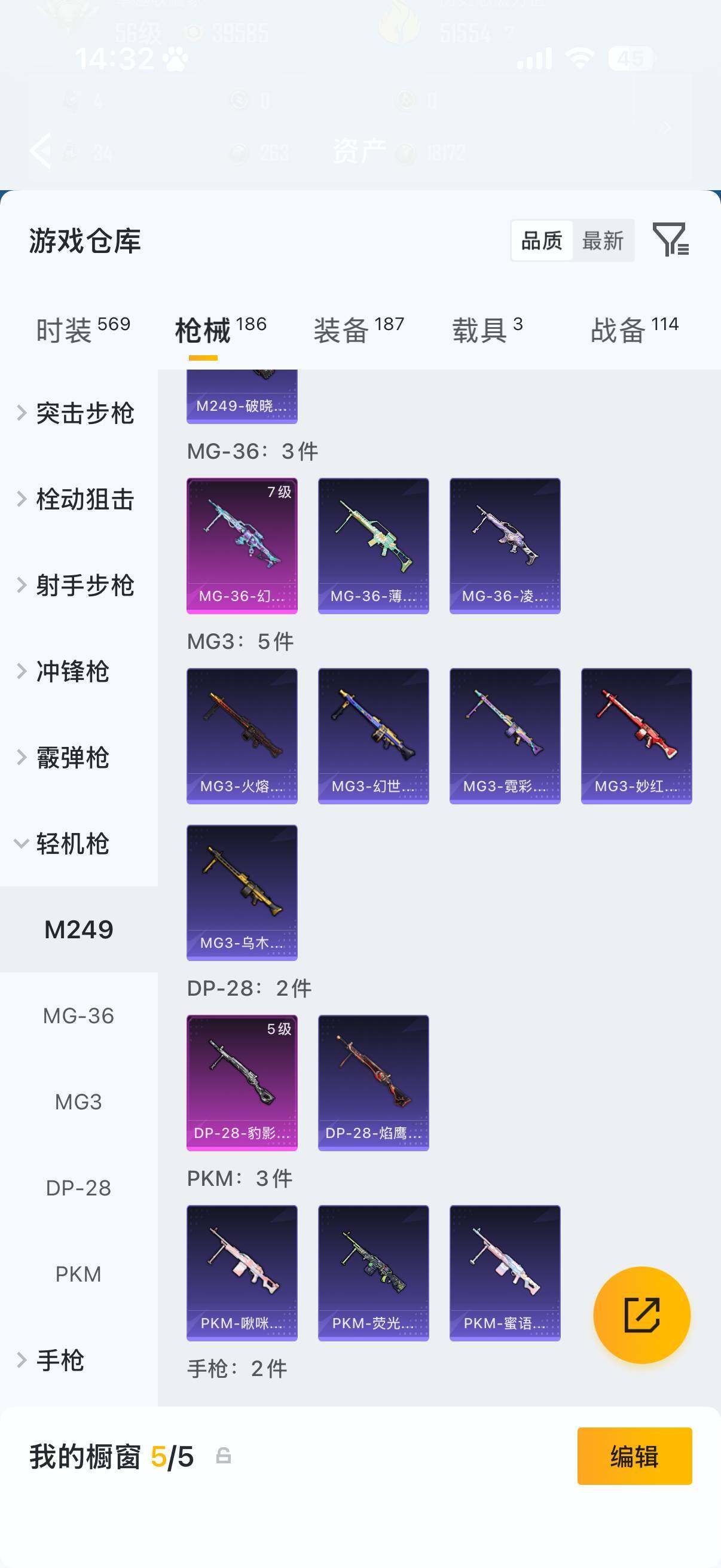Switch to the 装备 tab
The height and width of the screenshot is (1568, 721).
[x=358, y=330]
